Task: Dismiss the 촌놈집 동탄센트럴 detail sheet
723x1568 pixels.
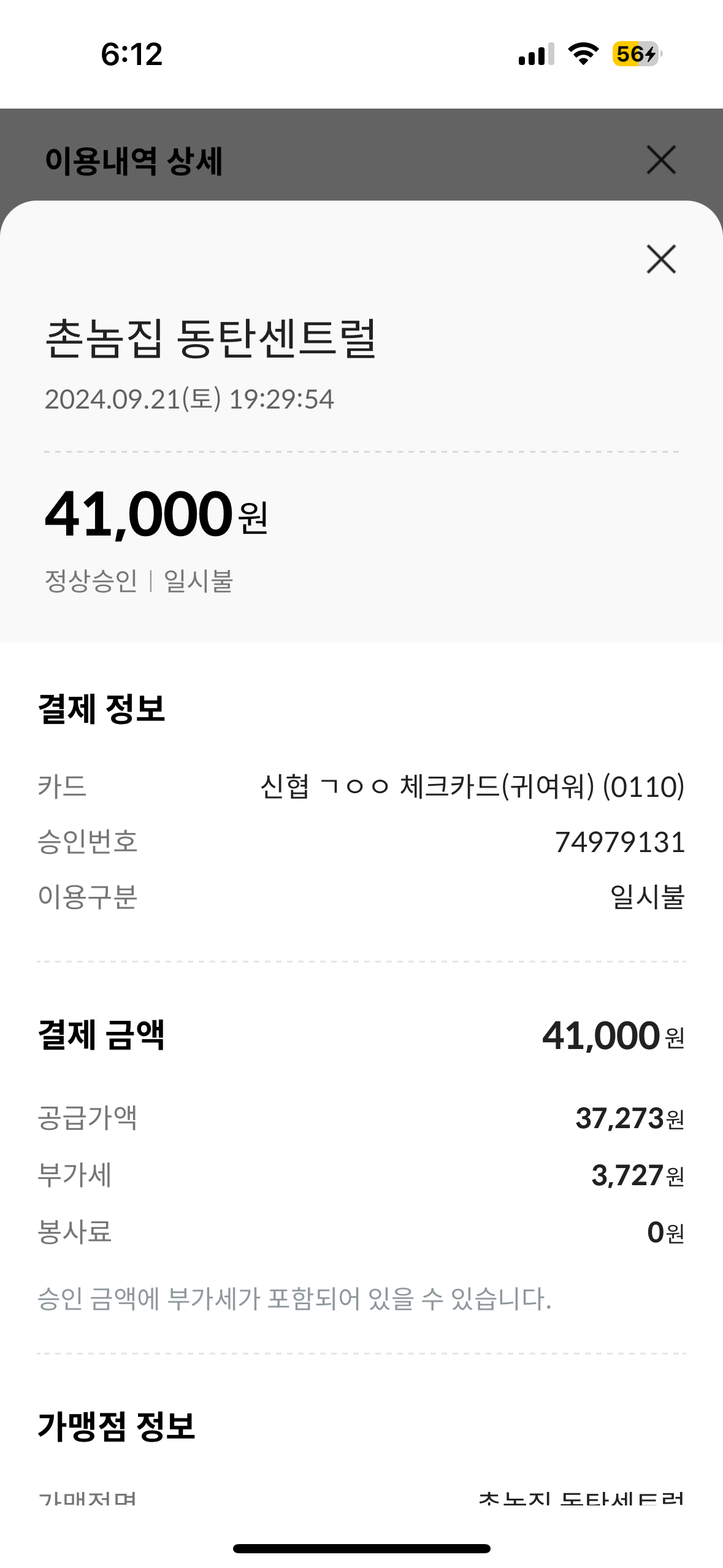Action: pyautogui.click(x=661, y=259)
